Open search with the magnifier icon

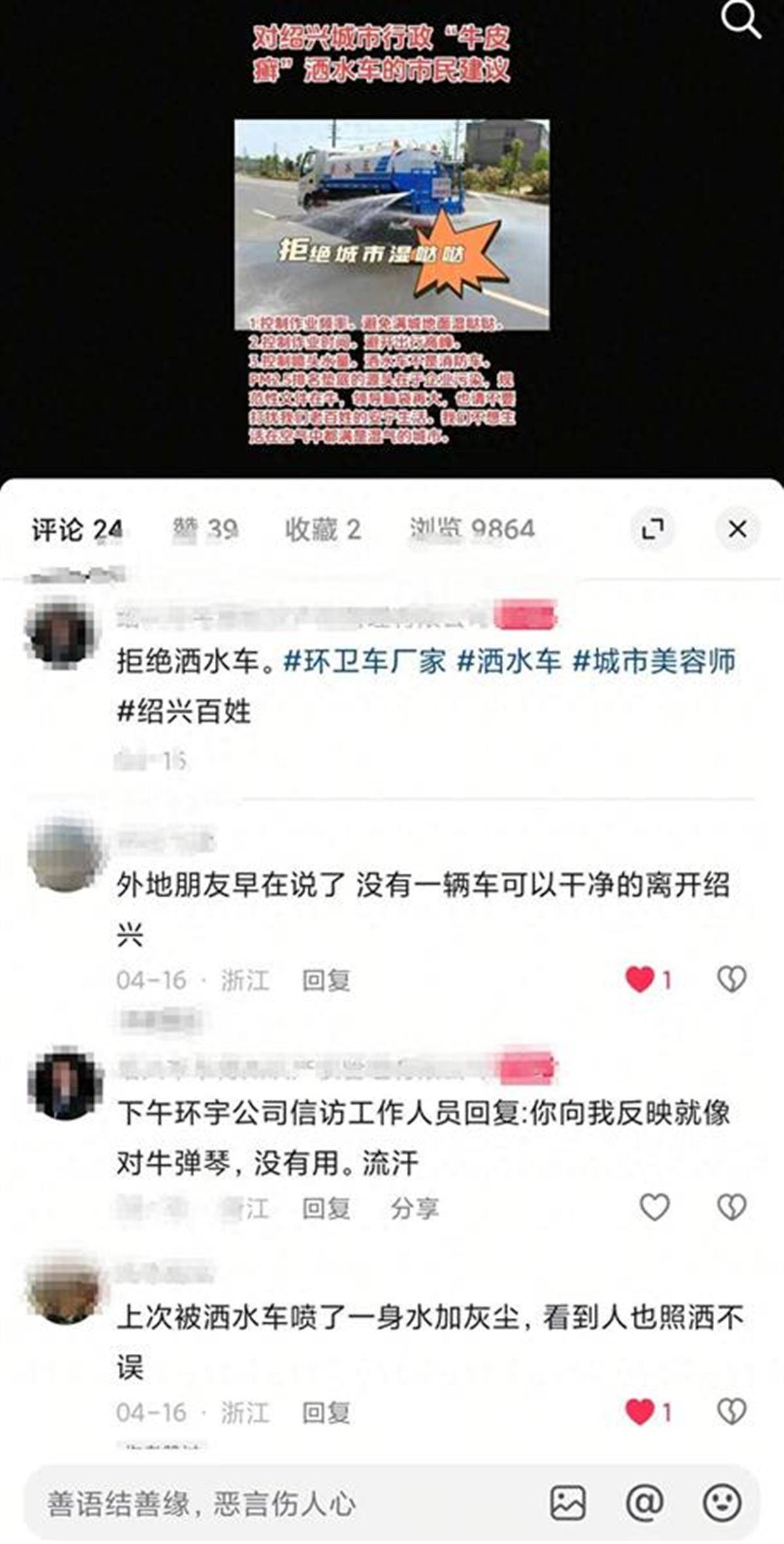click(x=740, y=21)
